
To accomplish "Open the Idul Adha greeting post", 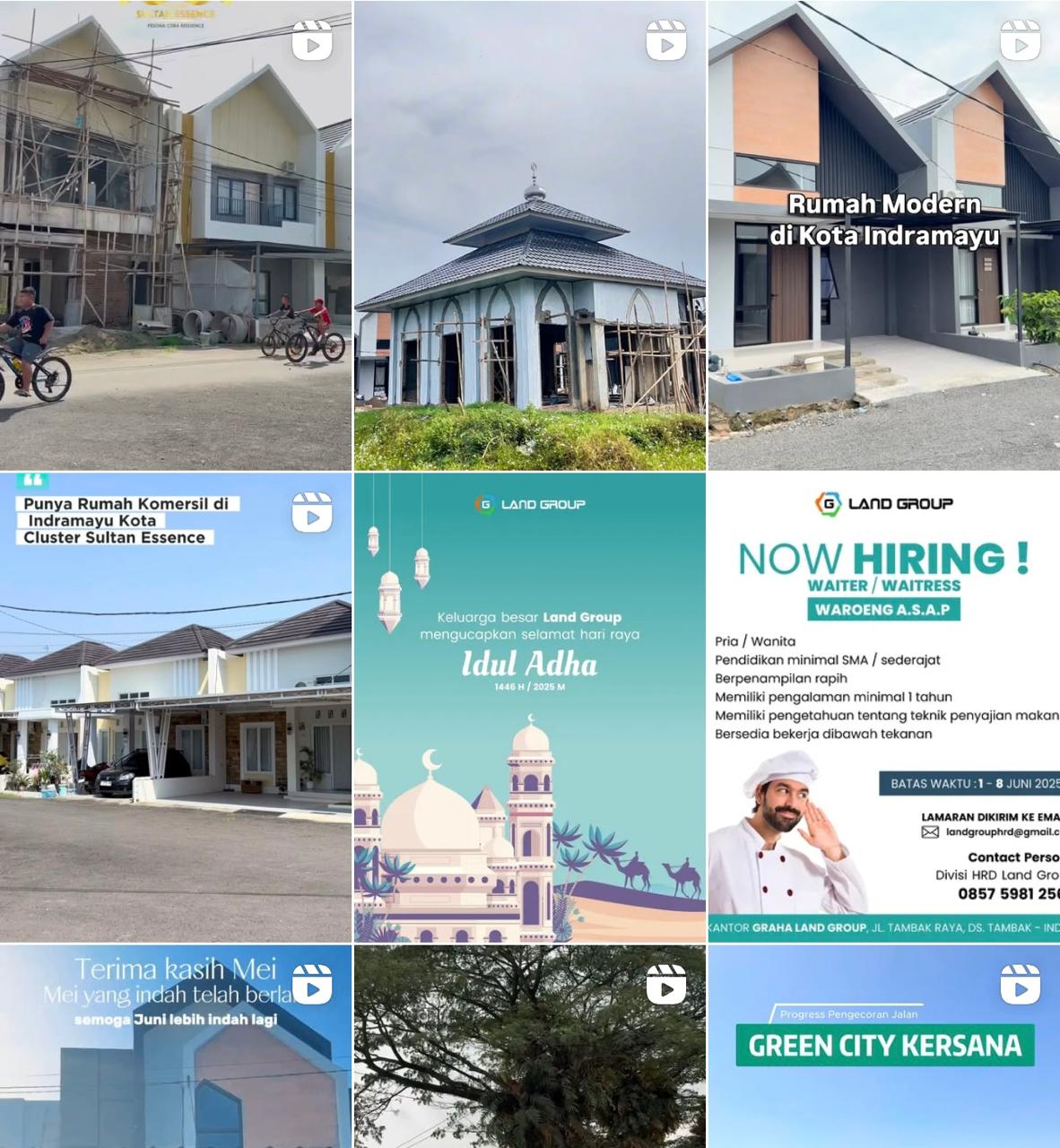I will pyautogui.click(x=529, y=707).
